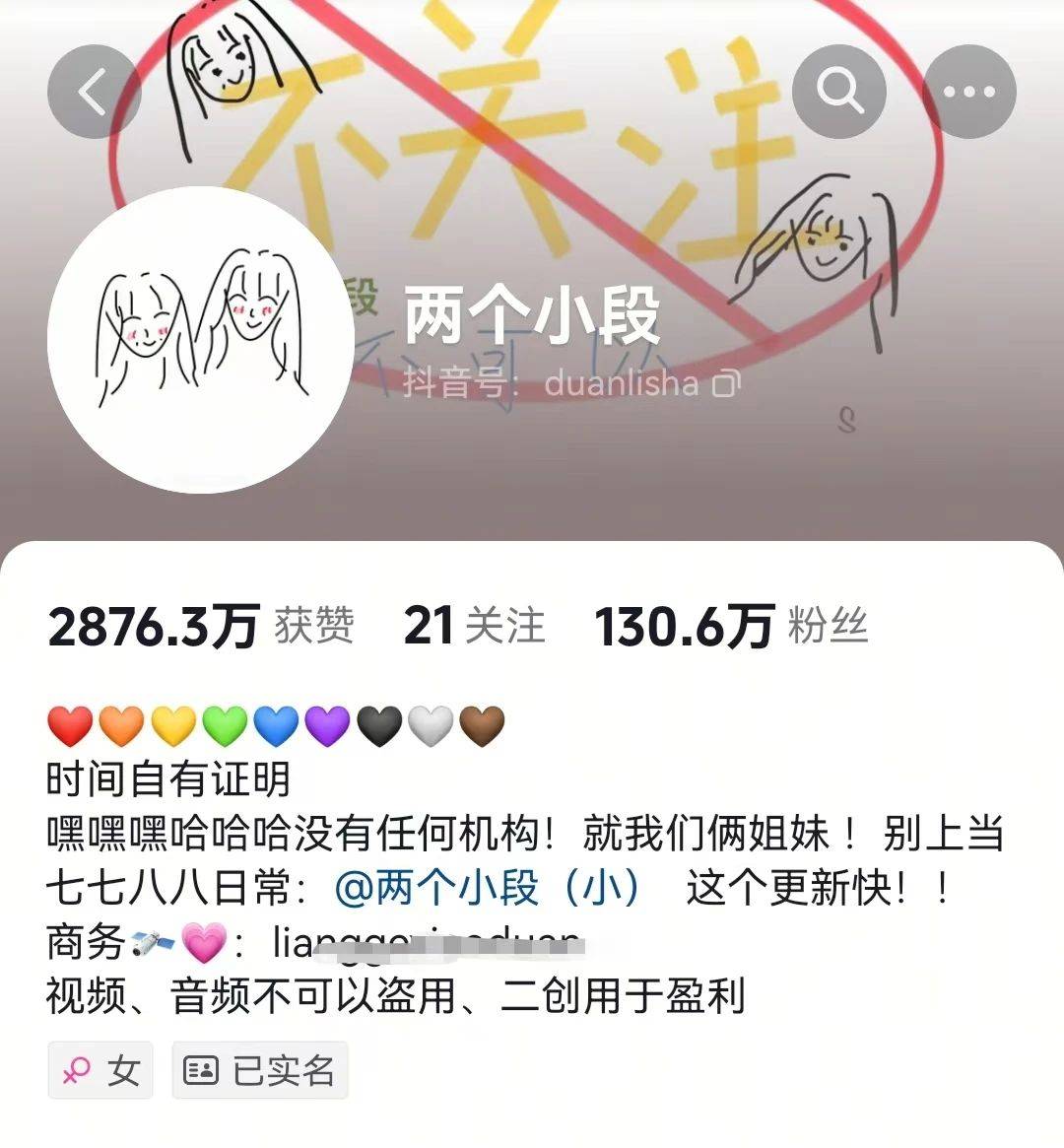
Task: Open the 21 following list
Action: (x=474, y=627)
